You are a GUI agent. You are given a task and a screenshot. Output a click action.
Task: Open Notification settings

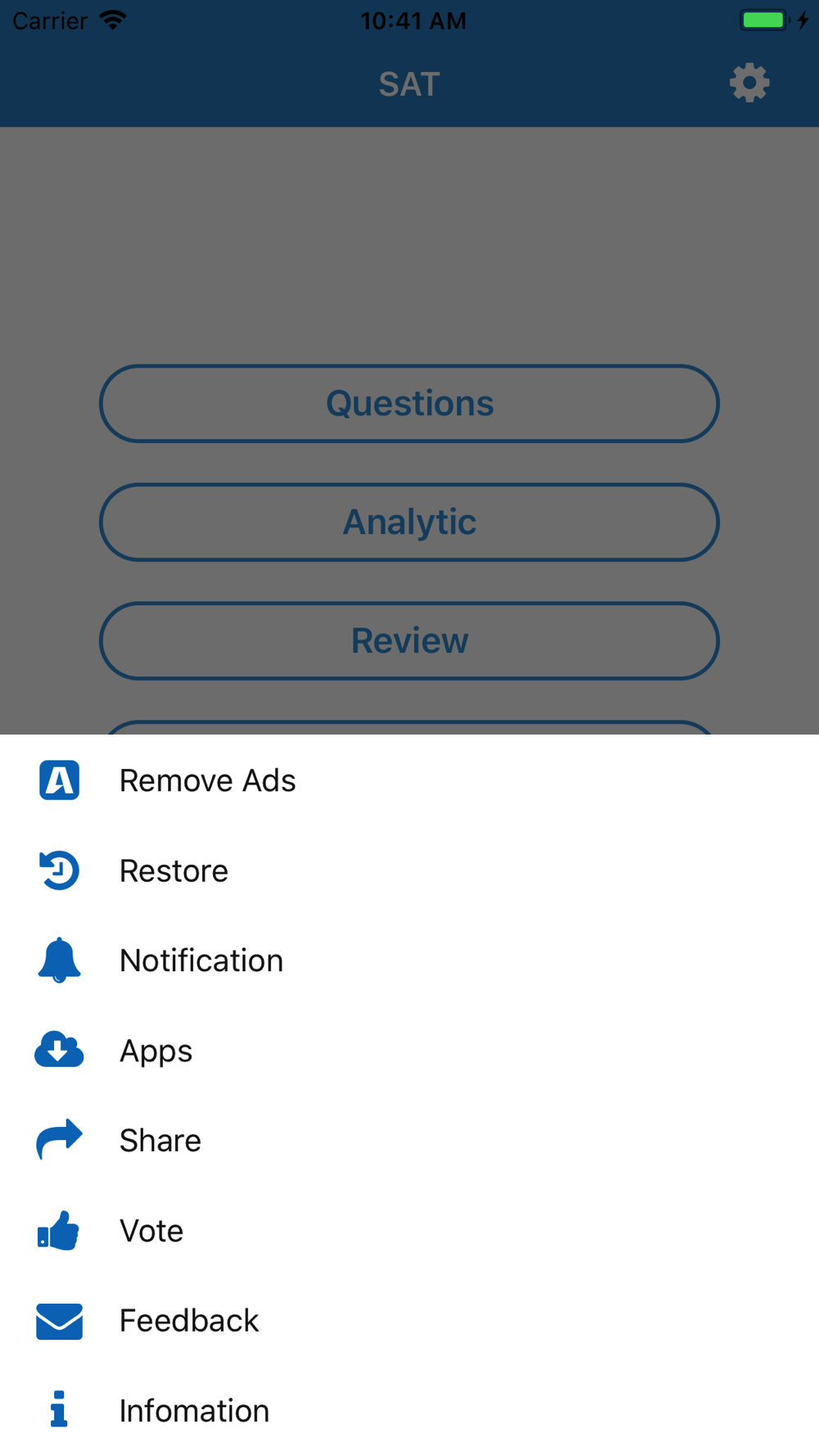409,961
